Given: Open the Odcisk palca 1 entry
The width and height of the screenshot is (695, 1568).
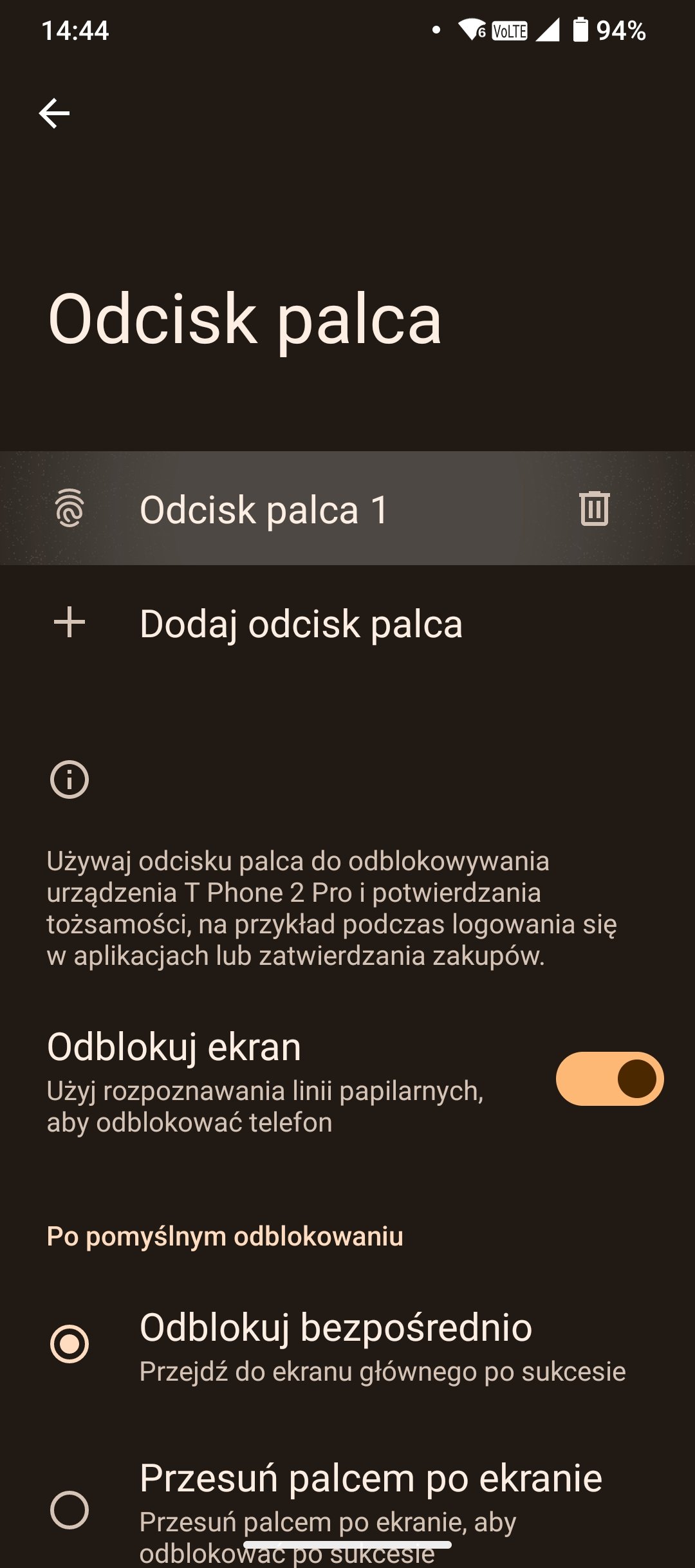Looking at the screenshot, I should (x=264, y=509).
